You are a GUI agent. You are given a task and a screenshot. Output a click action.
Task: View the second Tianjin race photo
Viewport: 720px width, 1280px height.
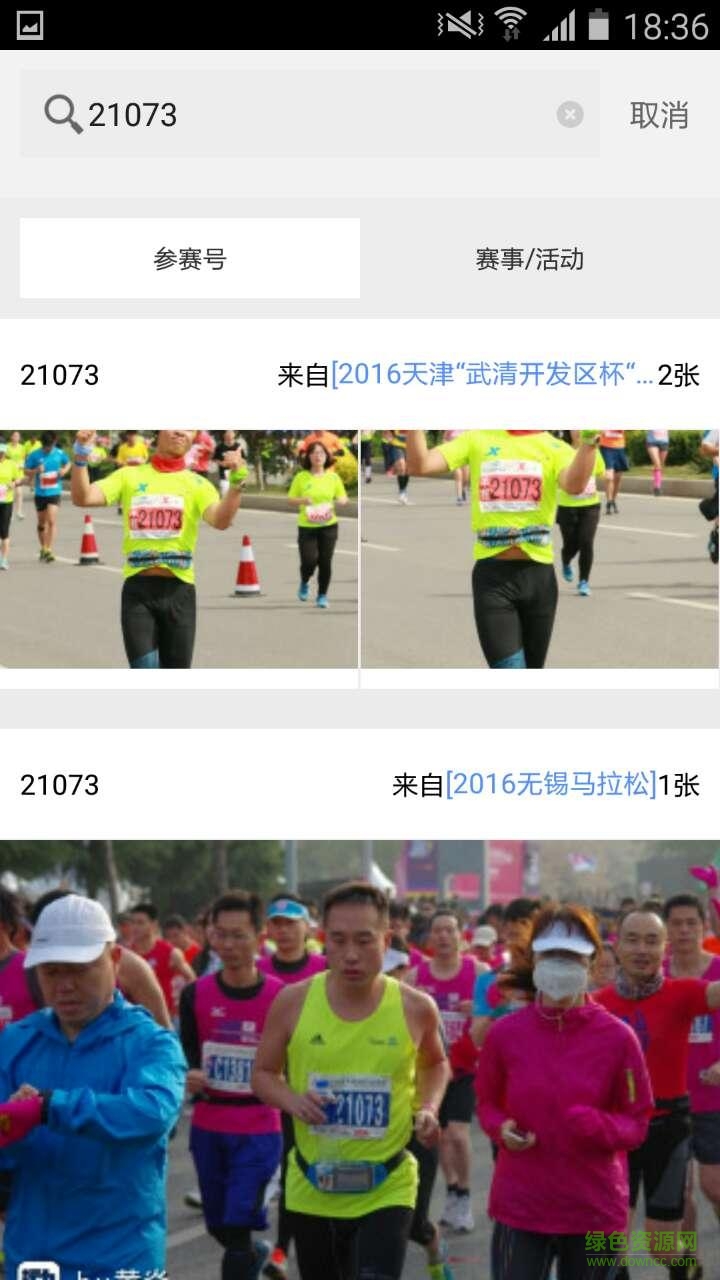(x=539, y=549)
